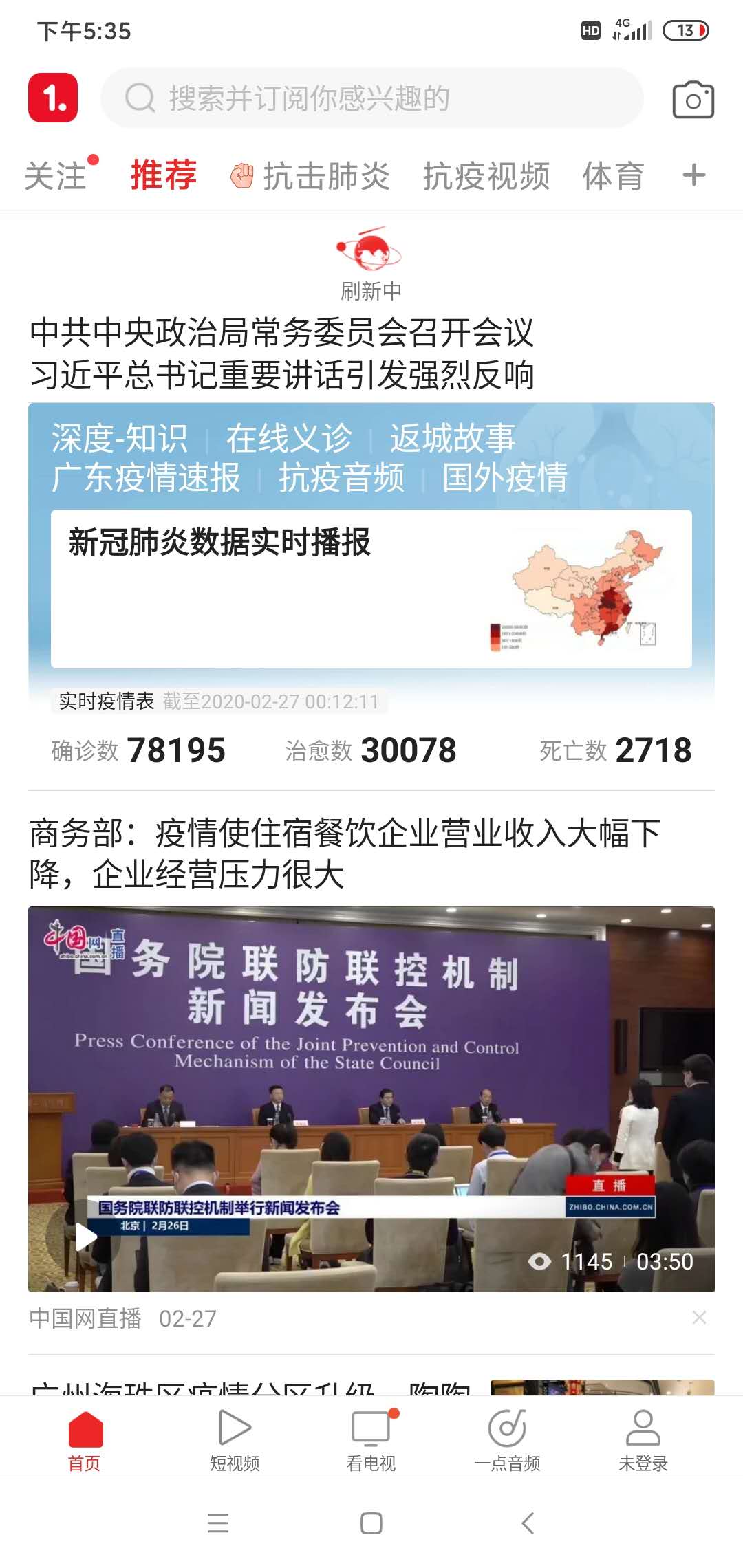Open the 在线义诊 link

point(289,438)
